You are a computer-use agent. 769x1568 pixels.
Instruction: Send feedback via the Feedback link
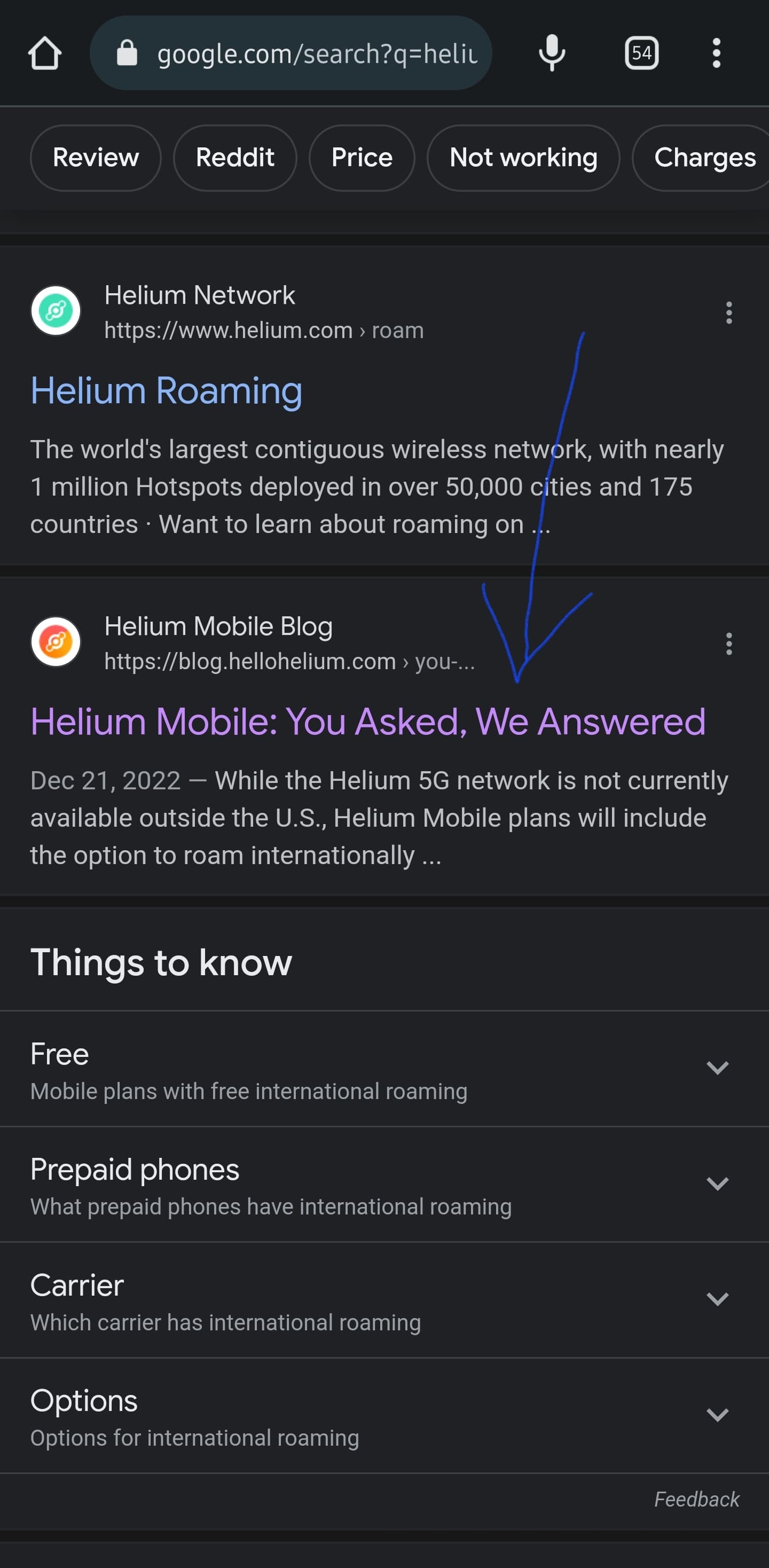tap(696, 1499)
